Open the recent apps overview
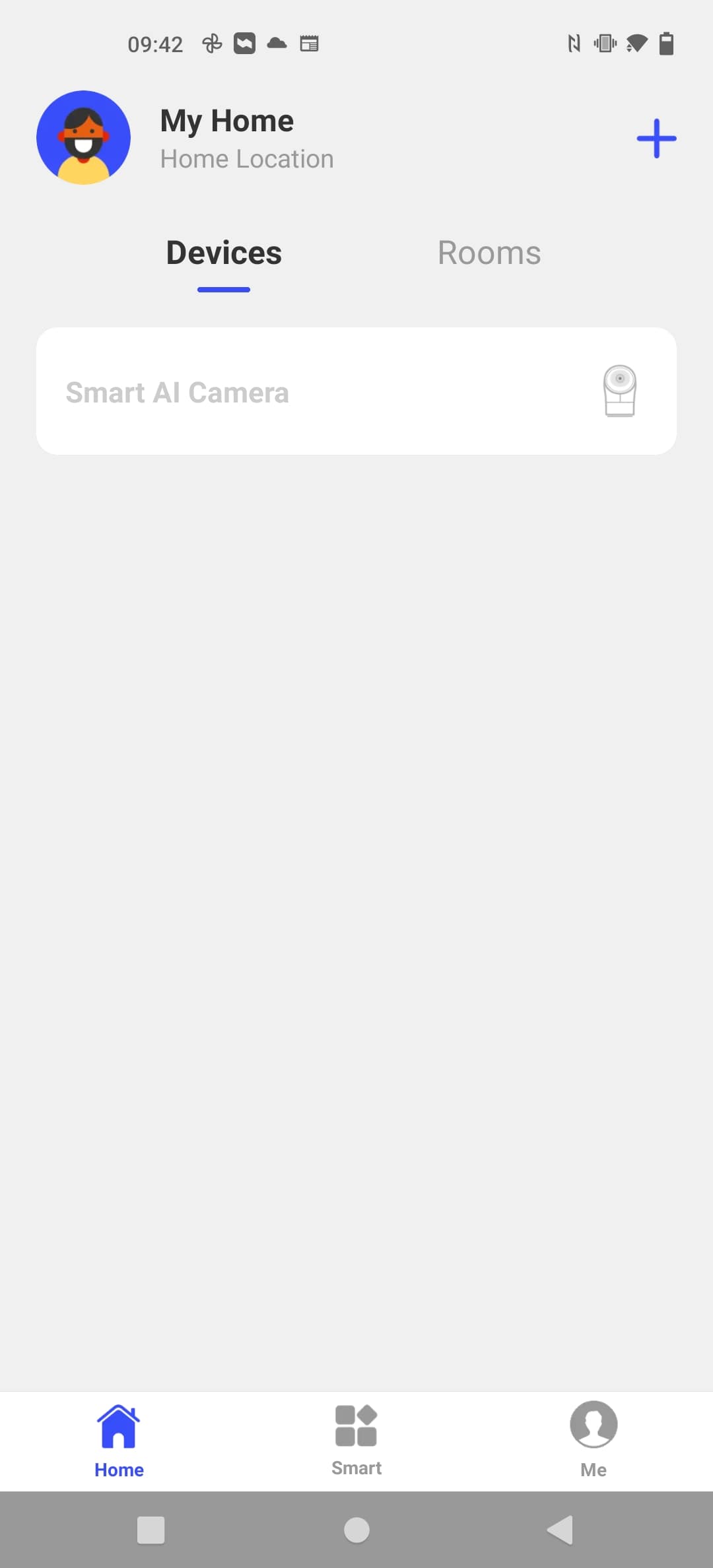The height and width of the screenshot is (1568, 713). click(x=151, y=1530)
